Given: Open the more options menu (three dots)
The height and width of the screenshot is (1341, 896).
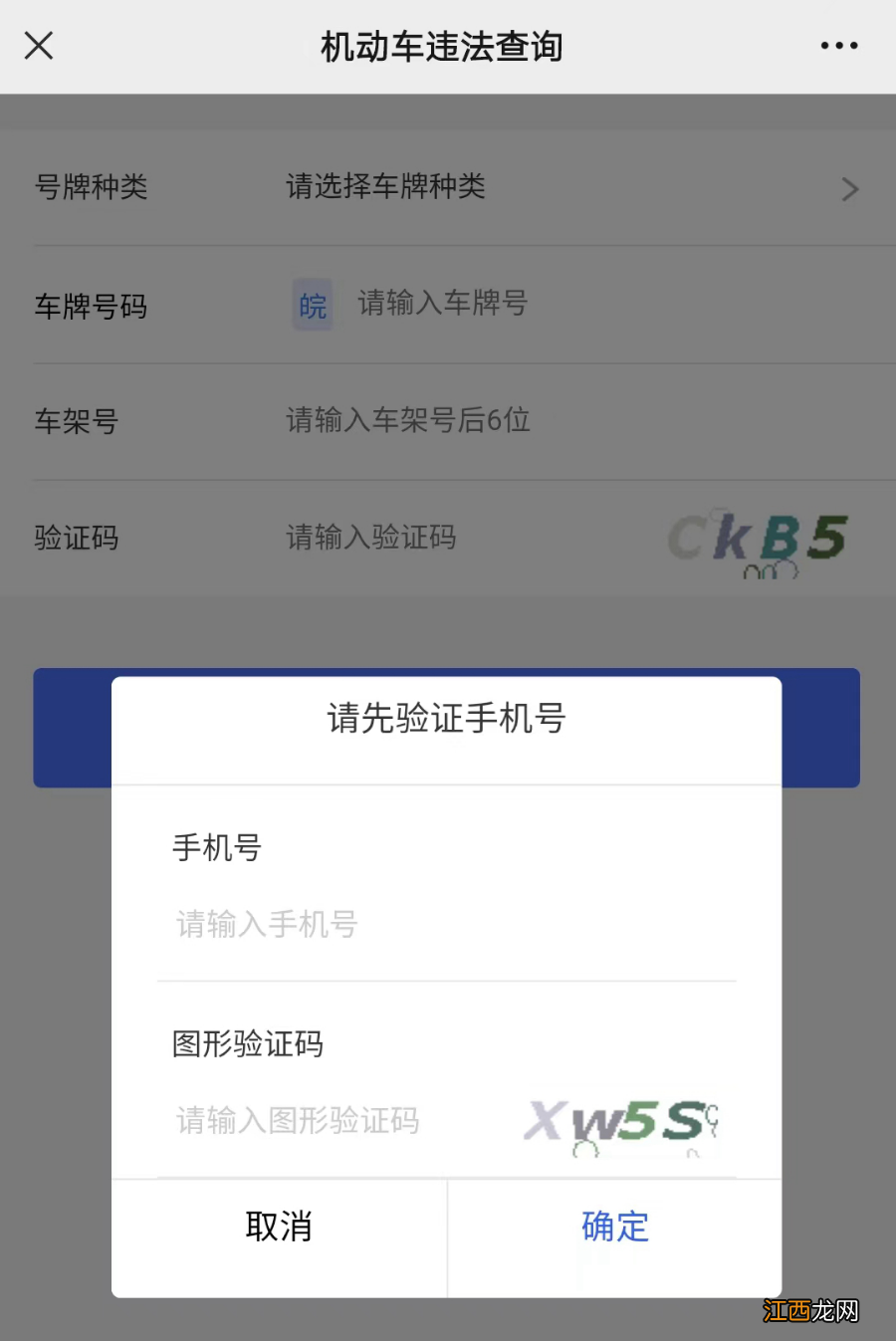Looking at the screenshot, I should 839,46.
